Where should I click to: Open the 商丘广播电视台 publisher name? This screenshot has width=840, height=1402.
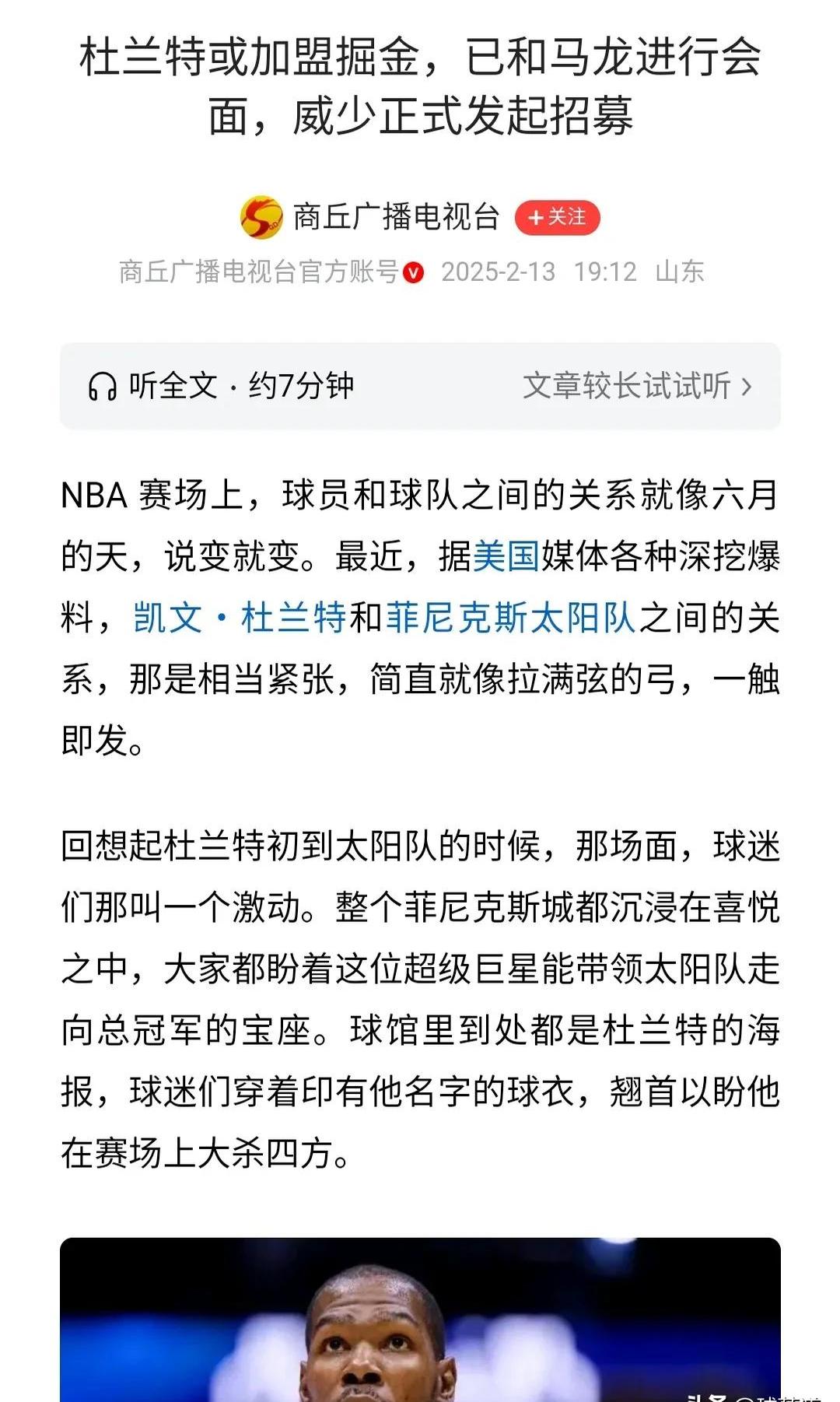click(x=395, y=219)
